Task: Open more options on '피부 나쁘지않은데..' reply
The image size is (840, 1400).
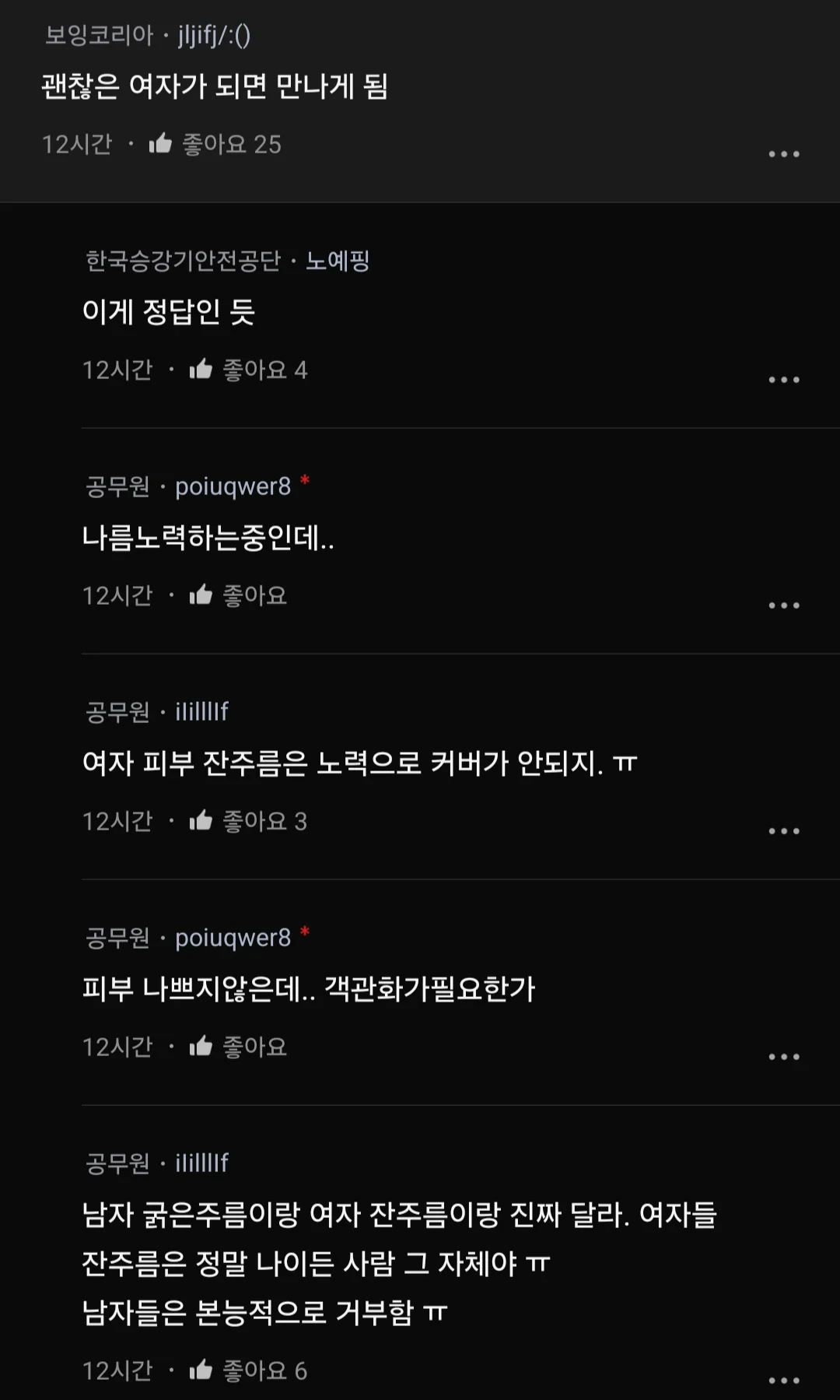Action: pos(784,1057)
